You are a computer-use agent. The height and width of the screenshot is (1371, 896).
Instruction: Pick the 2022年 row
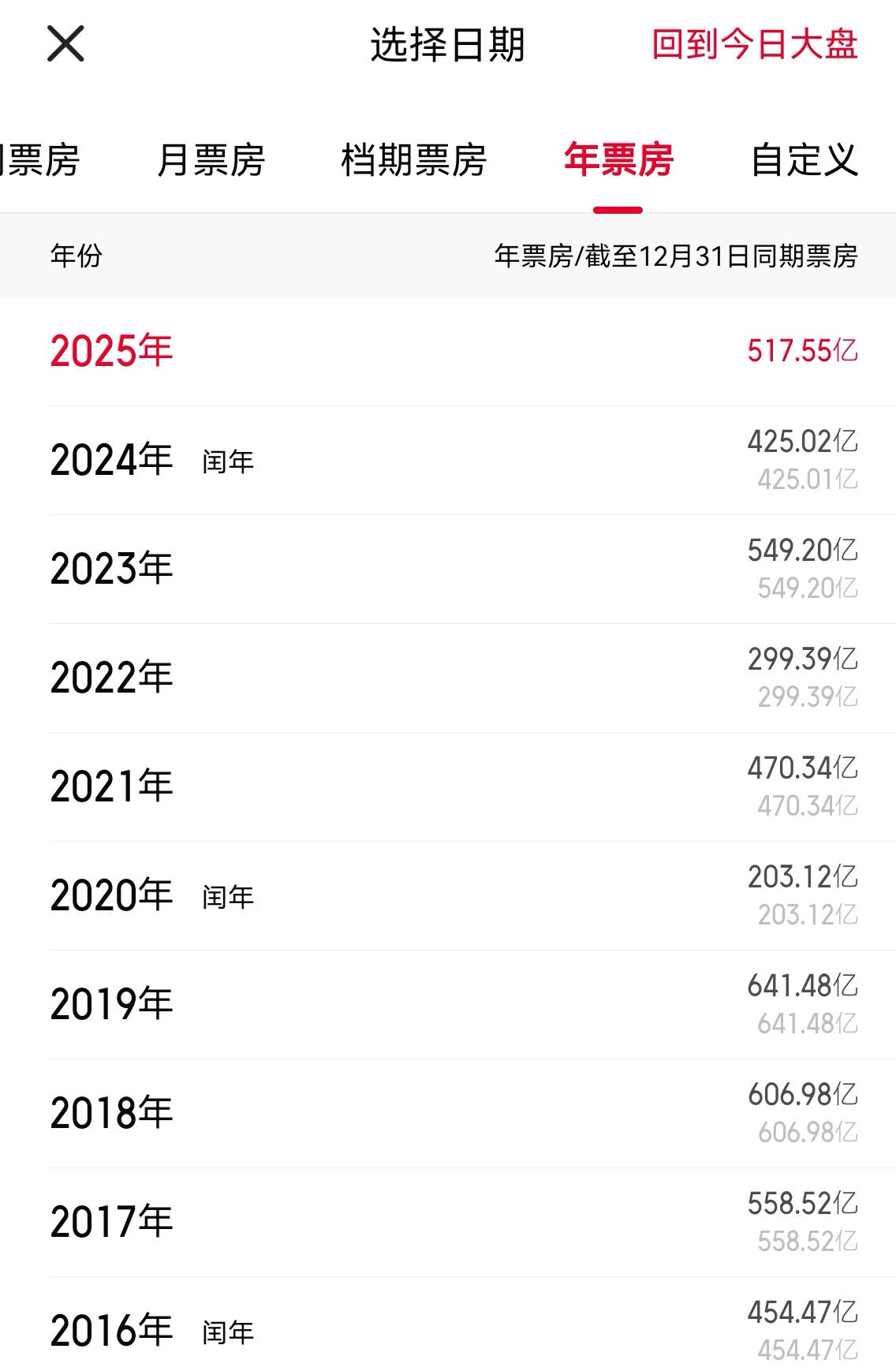tap(448, 678)
